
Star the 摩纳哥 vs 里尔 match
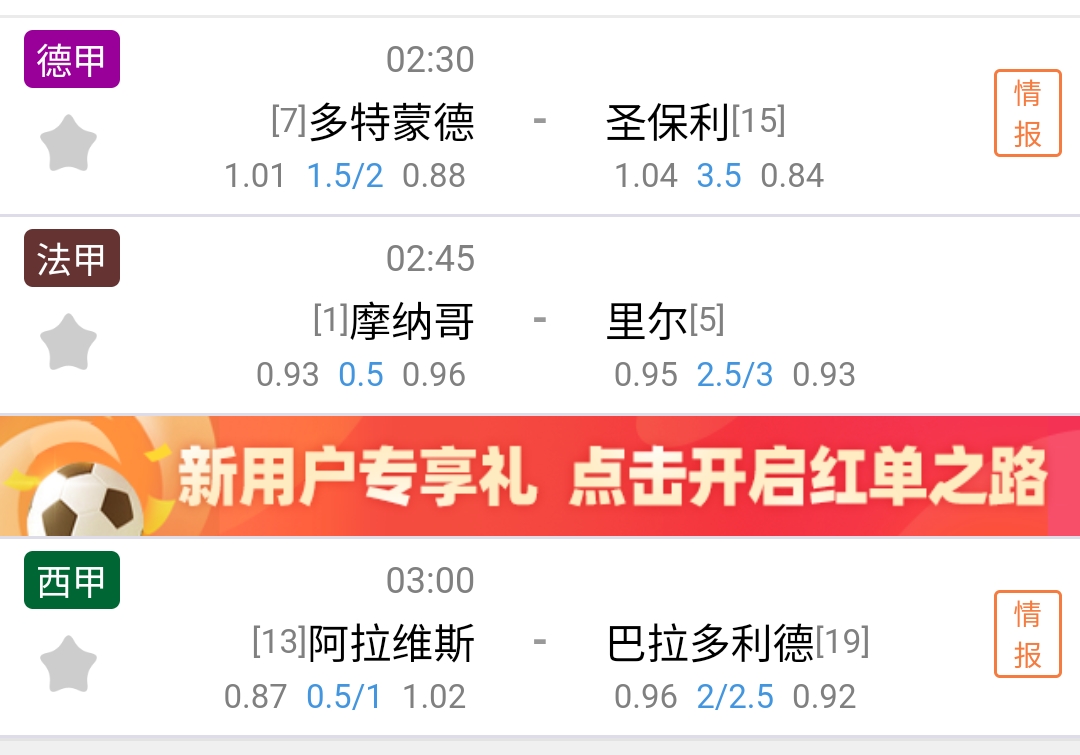(68, 343)
